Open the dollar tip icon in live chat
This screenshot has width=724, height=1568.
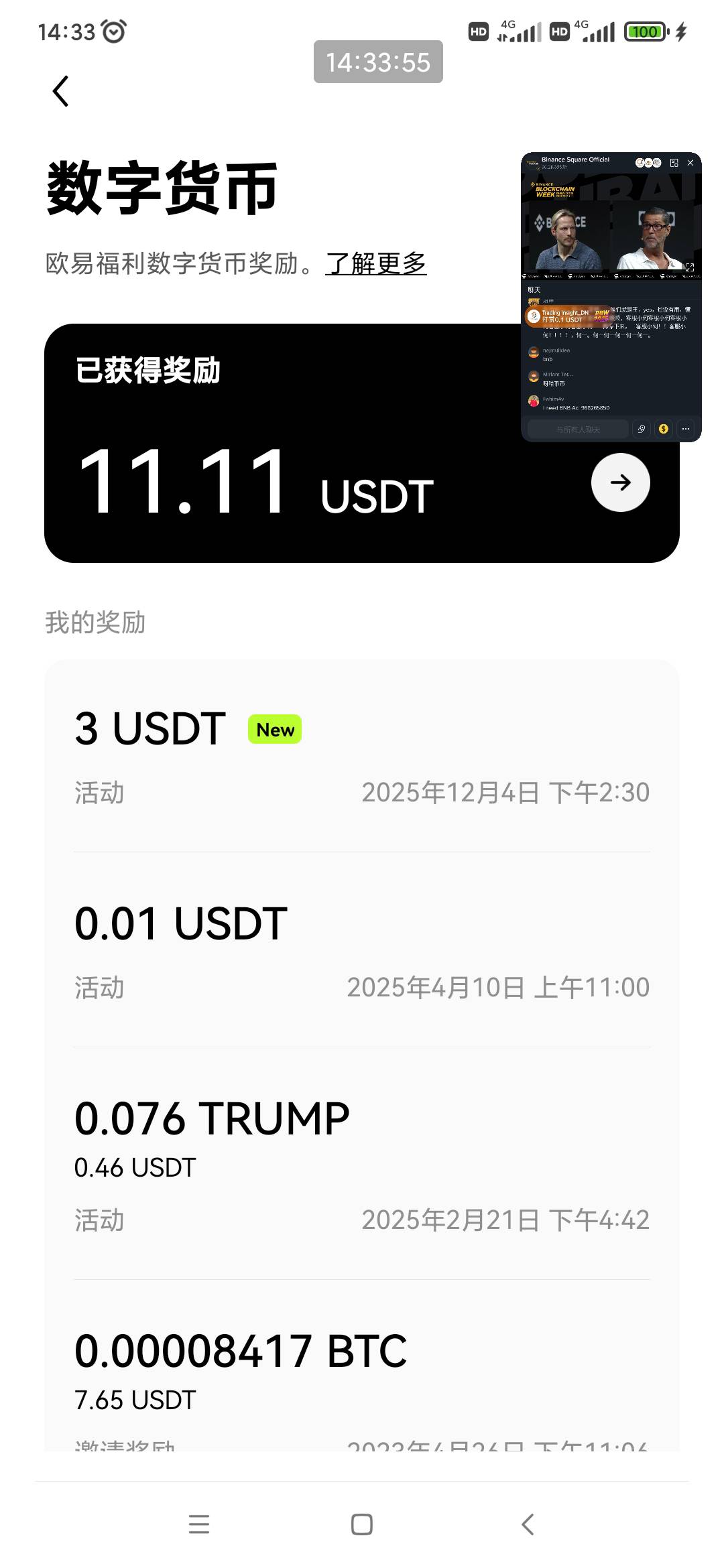click(x=663, y=429)
